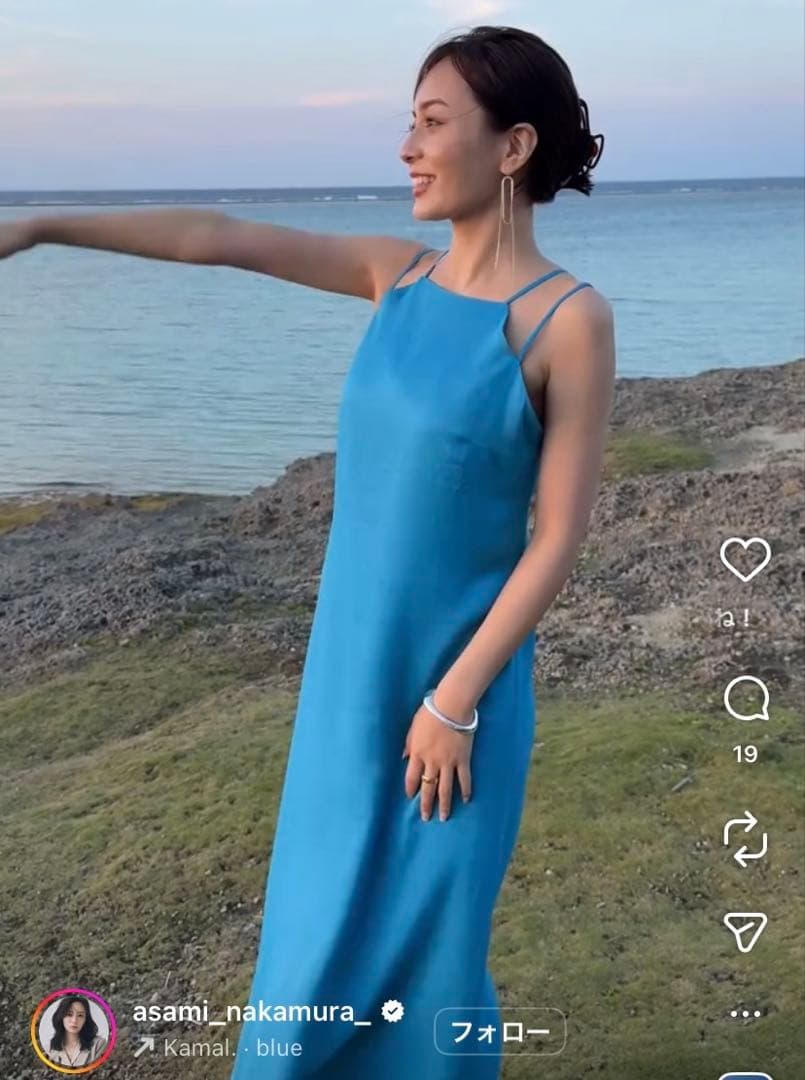
Task: Tap the フォロー follow button
Action: (500, 1031)
